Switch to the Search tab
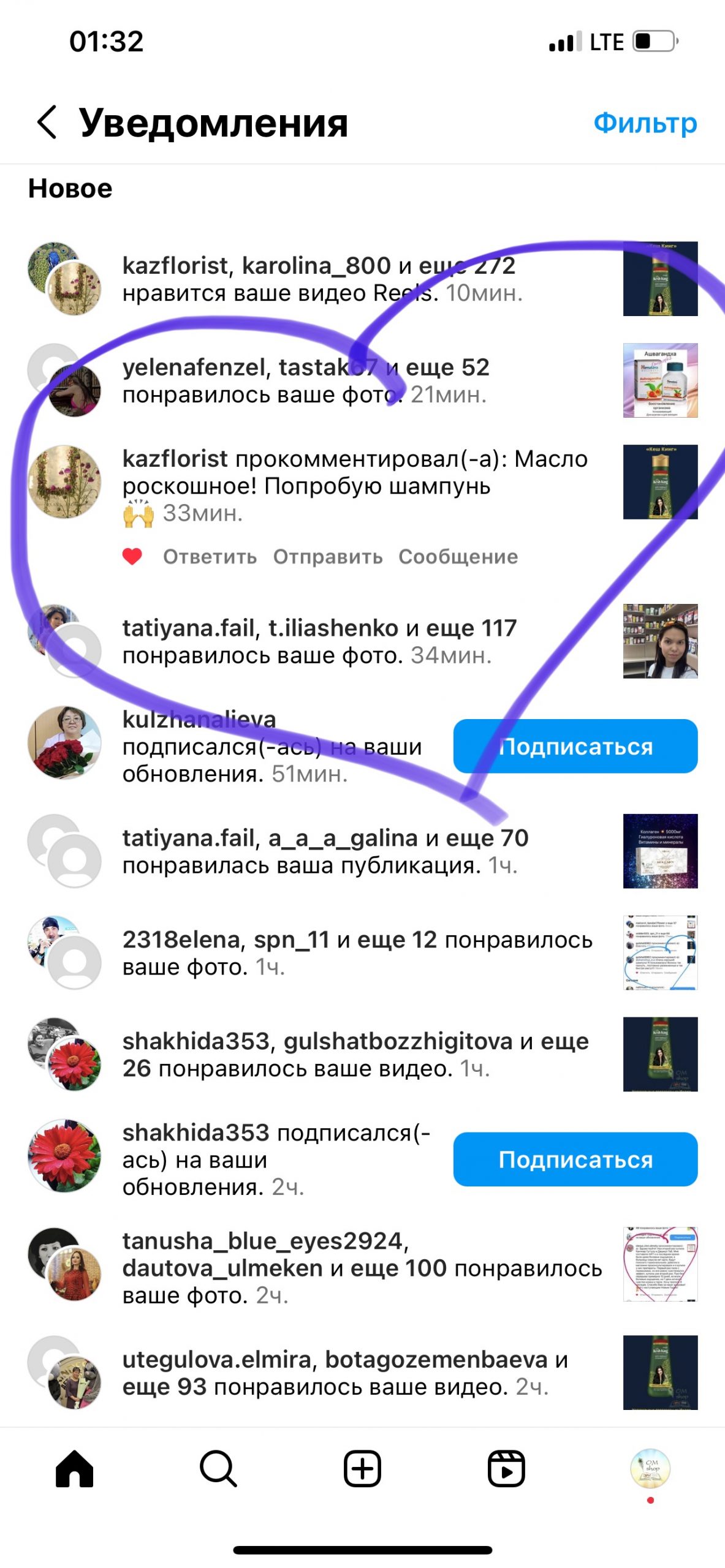This screenshot has height=1568, width=725. (218, 1468)
